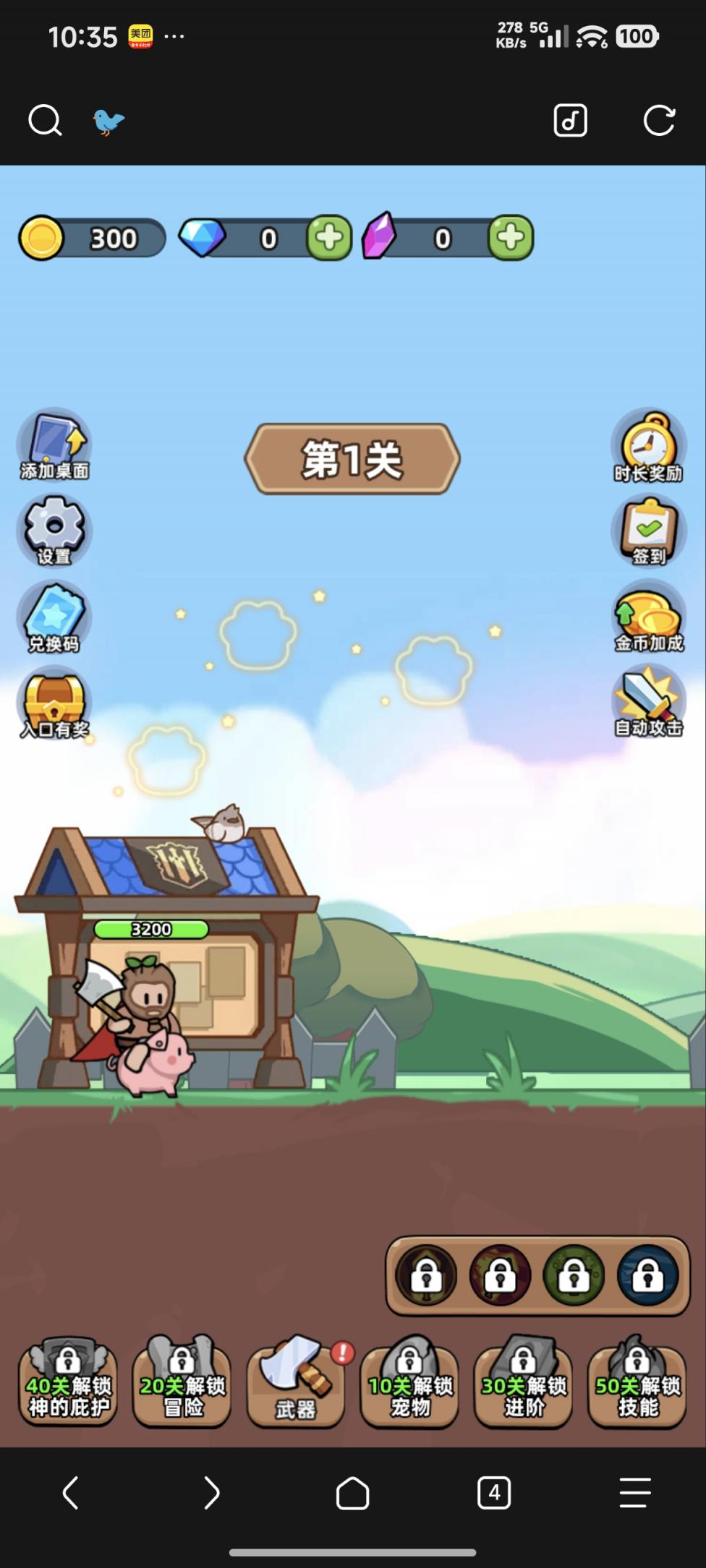Viewport: 706px width, 1568px height.
Task: Tap the 添加桌面 add-to-desktop icon
Action: (54, 445)
